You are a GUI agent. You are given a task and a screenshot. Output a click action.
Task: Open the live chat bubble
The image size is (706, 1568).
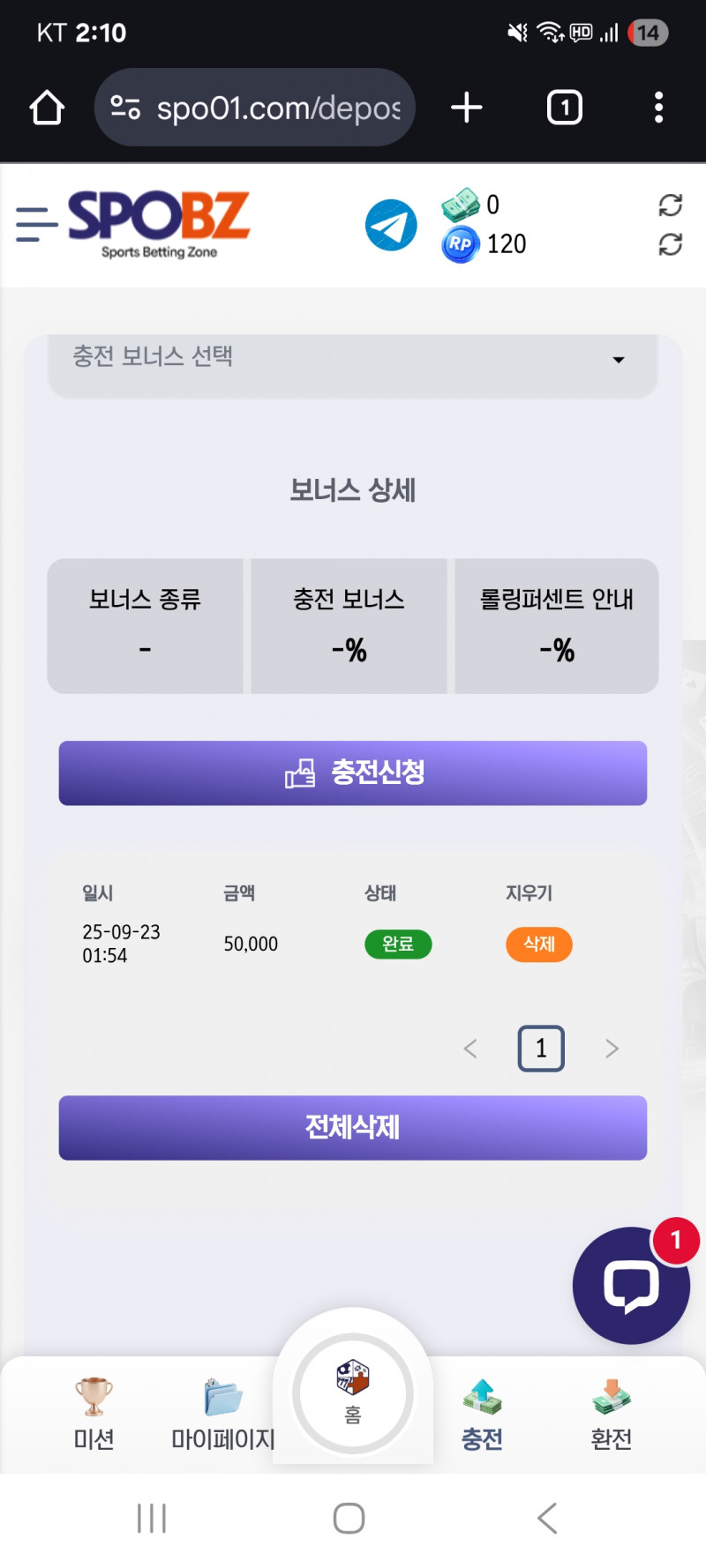tap(631, 1286)
